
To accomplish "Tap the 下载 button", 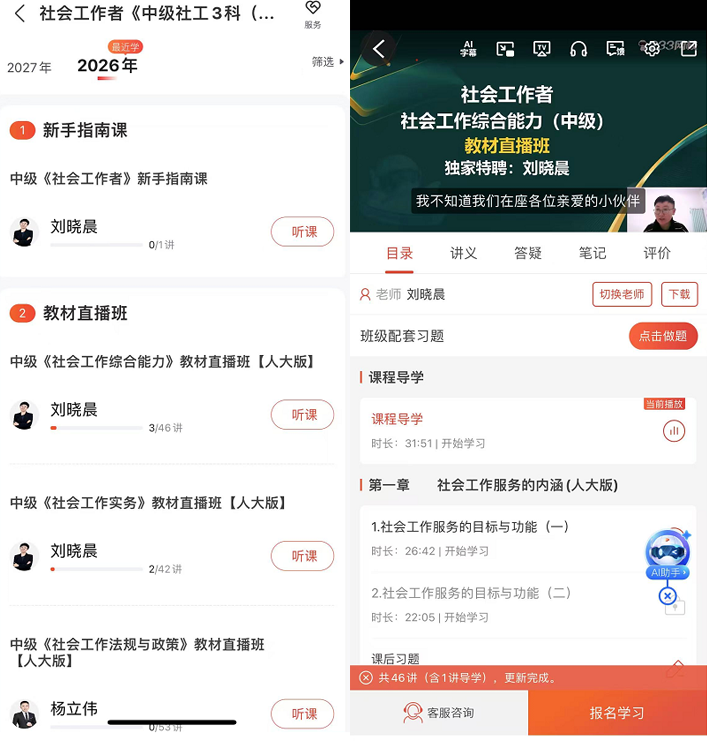I will pos(679,294).
